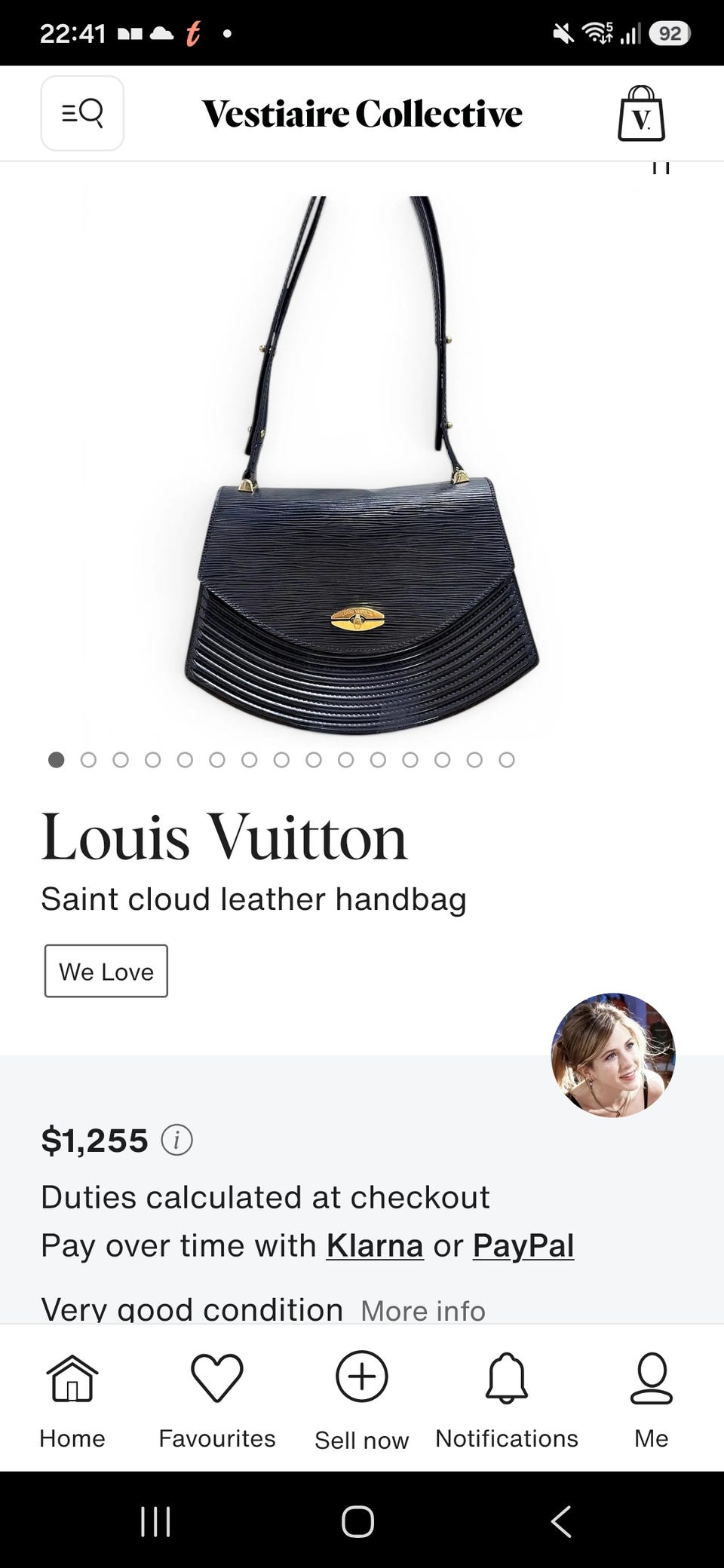The height and width of the screenshot is (1568, 724).
Task: Open the Notifications tab
Action: click(507, 1401)
